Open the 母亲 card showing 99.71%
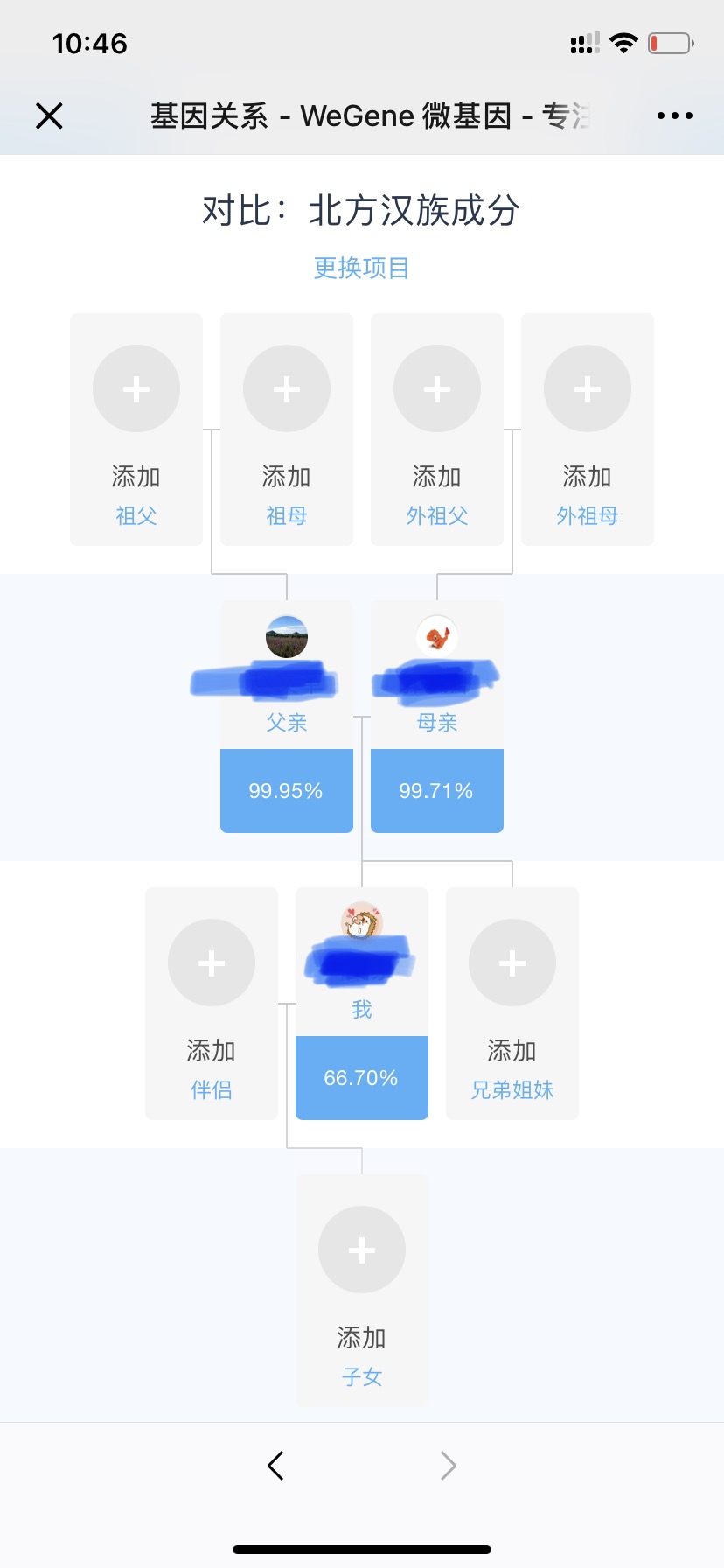The width and height of the screenshot is (724, 1568). point(437,717)
